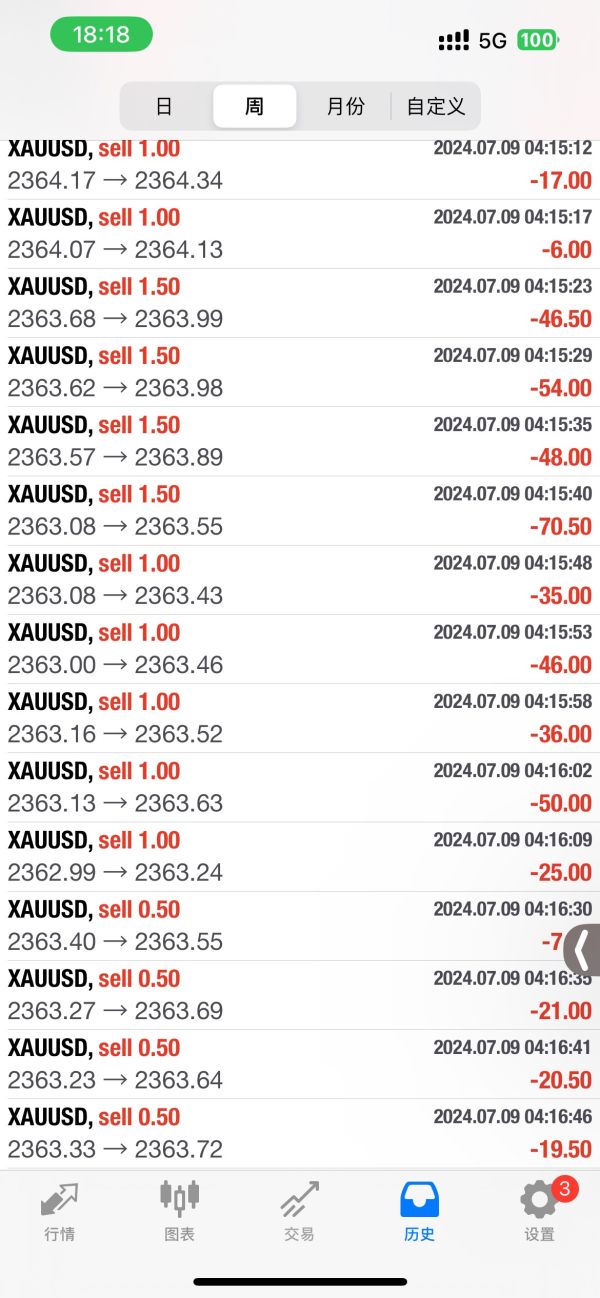Screen dimensions: 600x1298
Task: Open 设置 with the 3 badge
Action: [x=540, y=1210]
